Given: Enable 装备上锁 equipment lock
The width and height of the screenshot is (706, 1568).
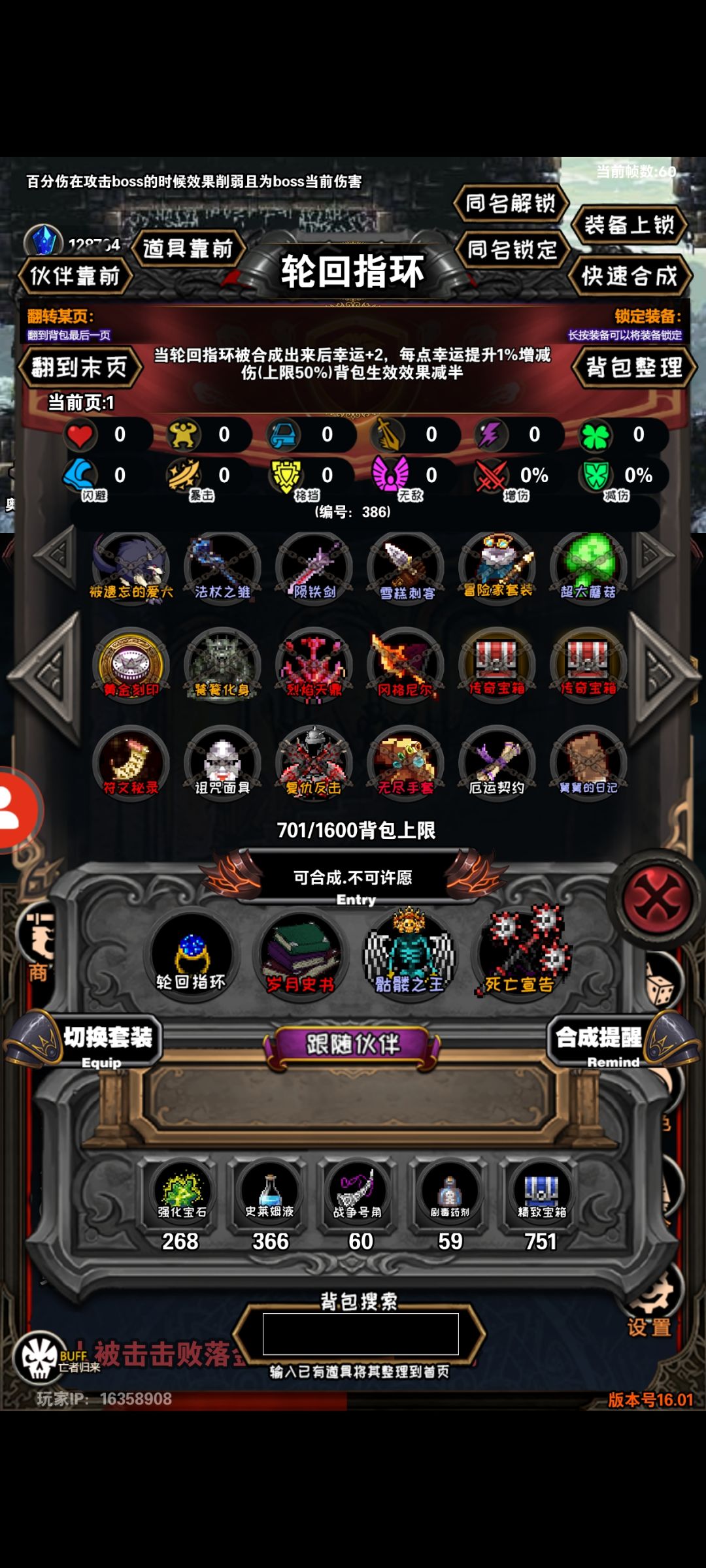Looking at the screenshot, I should pos(630,226).
